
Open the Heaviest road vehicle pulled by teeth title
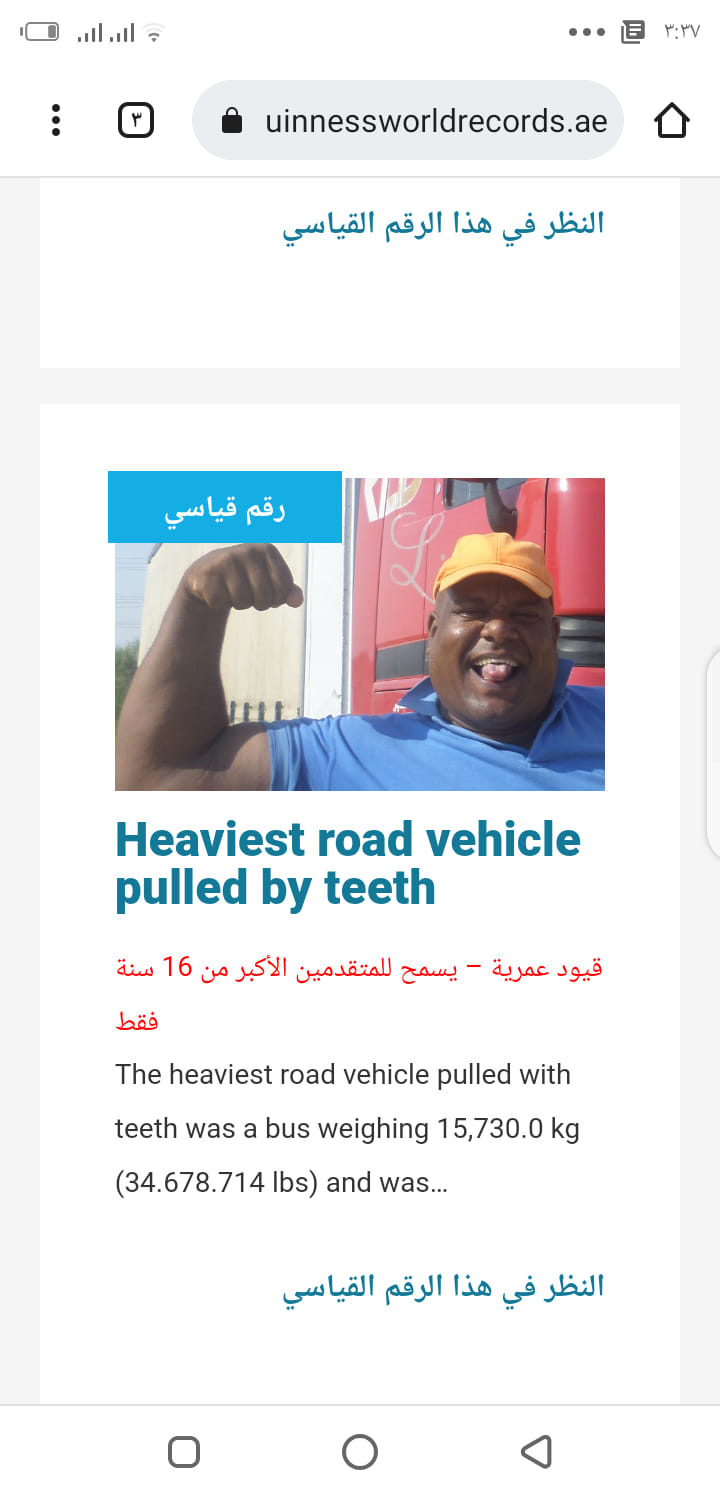(348, 864)
